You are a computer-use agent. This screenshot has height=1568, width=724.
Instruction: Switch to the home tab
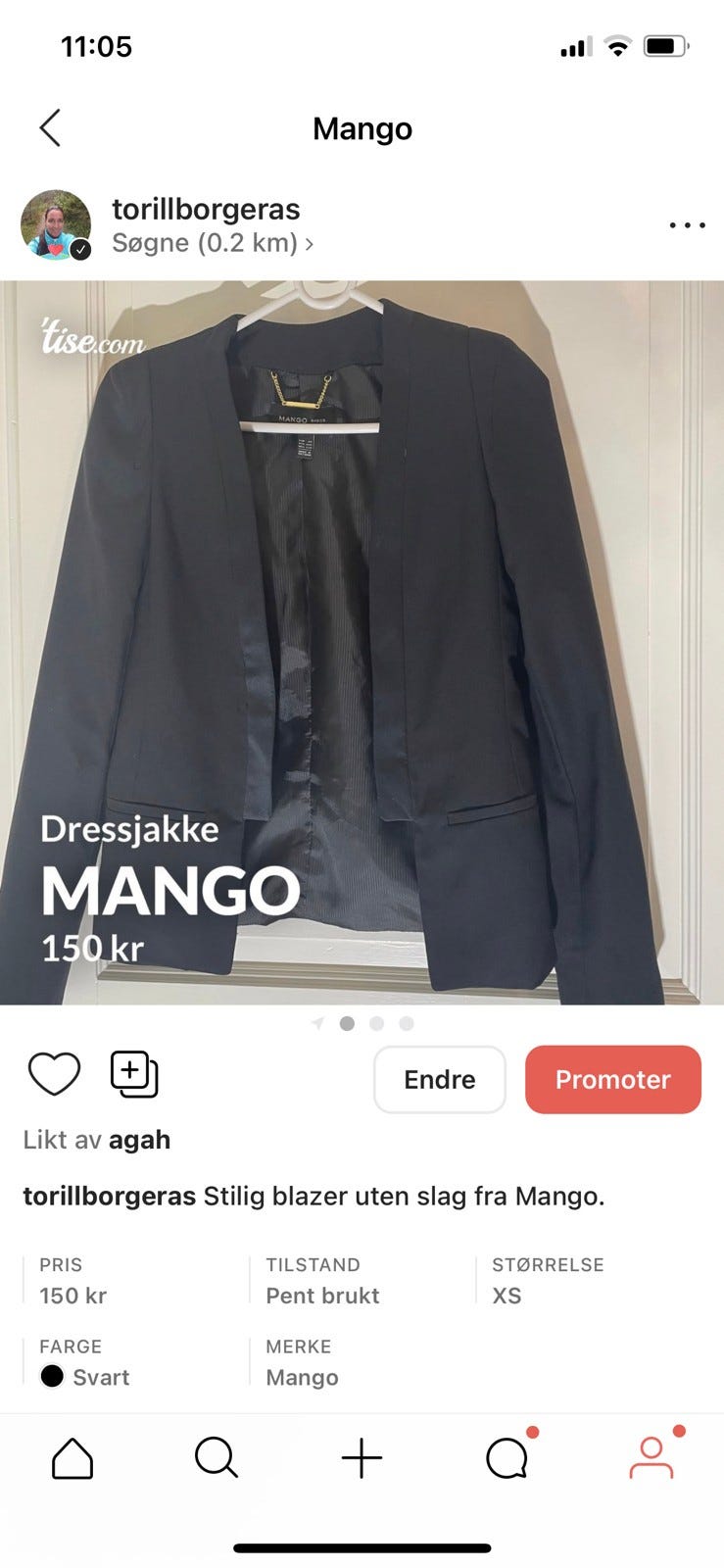click(72, 1458)
